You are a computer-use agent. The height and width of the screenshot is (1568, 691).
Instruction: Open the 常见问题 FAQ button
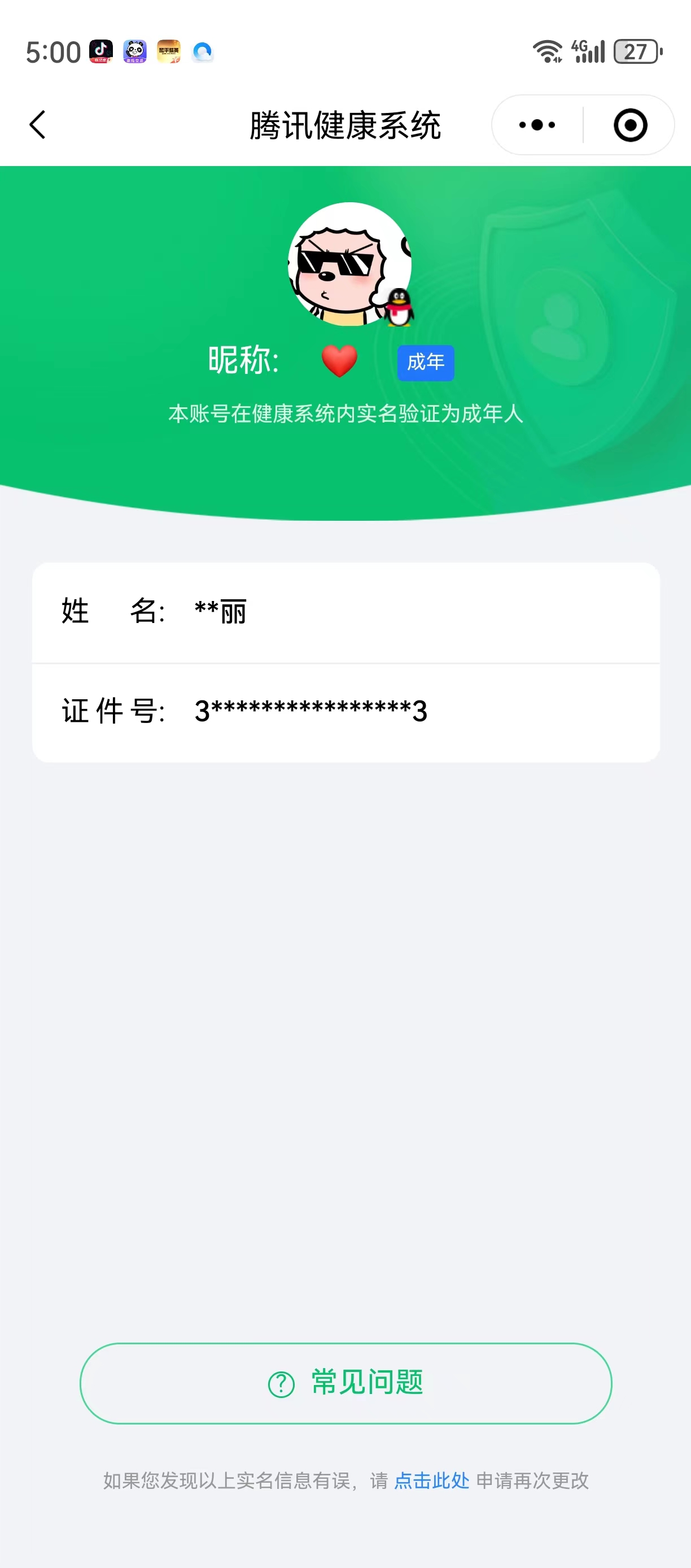click(345, 1383)
